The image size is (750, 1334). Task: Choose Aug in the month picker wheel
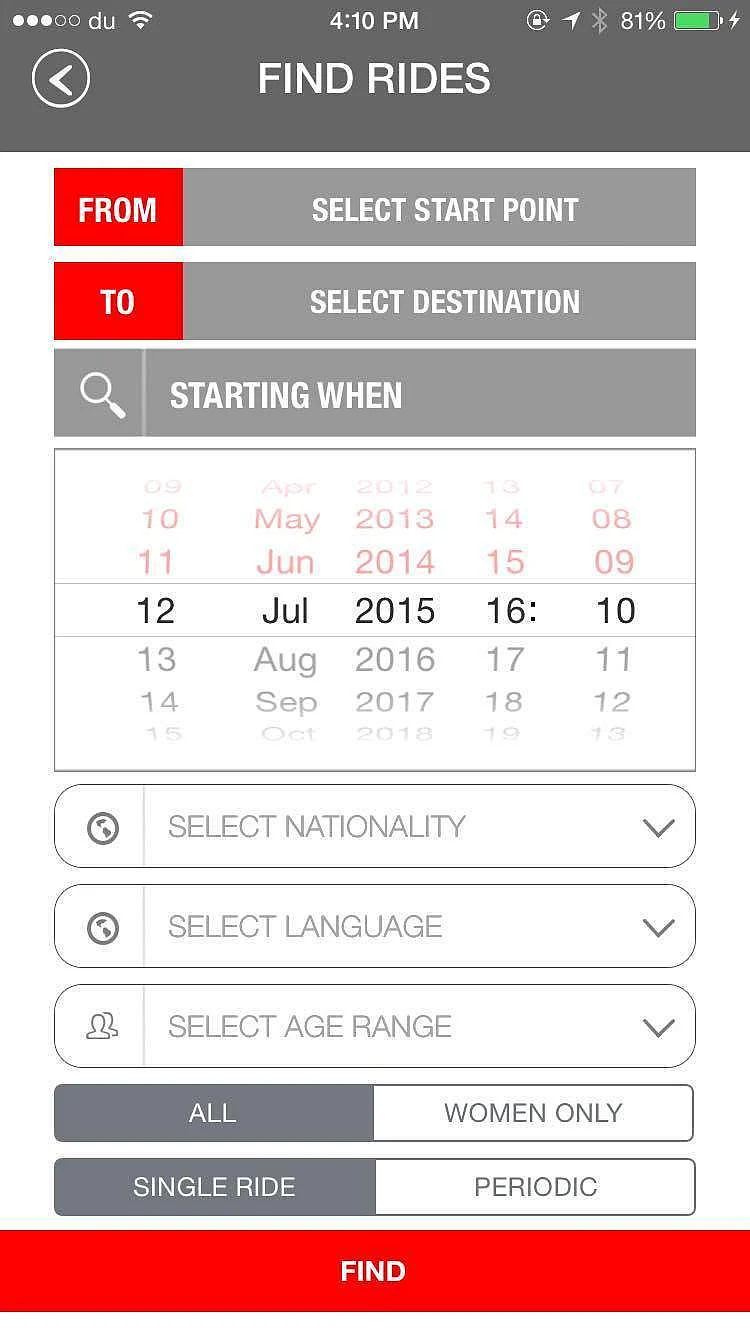click(x=286, y=659)
